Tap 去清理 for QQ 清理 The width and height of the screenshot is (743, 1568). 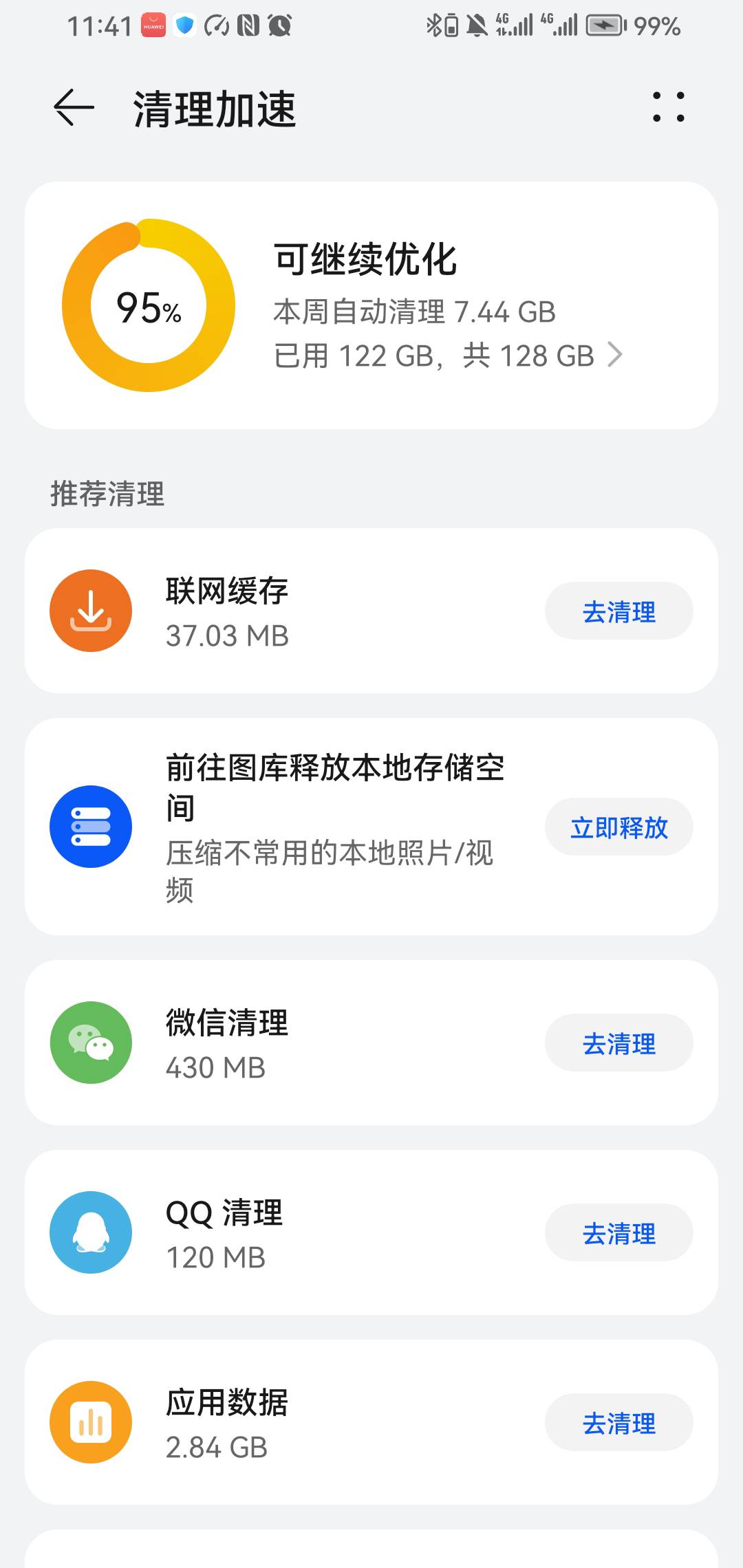(x=618, y=1233)
